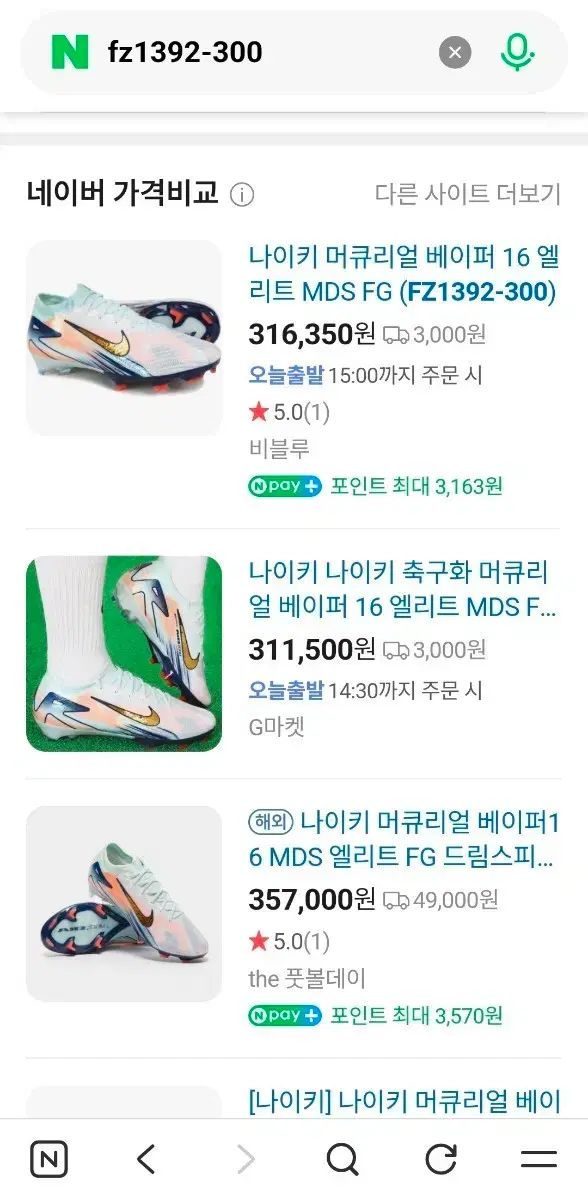This screenshot has width=588, height=1200.
Task: Open 다른 사이트 더보기 link
Action: coord(468,194)
